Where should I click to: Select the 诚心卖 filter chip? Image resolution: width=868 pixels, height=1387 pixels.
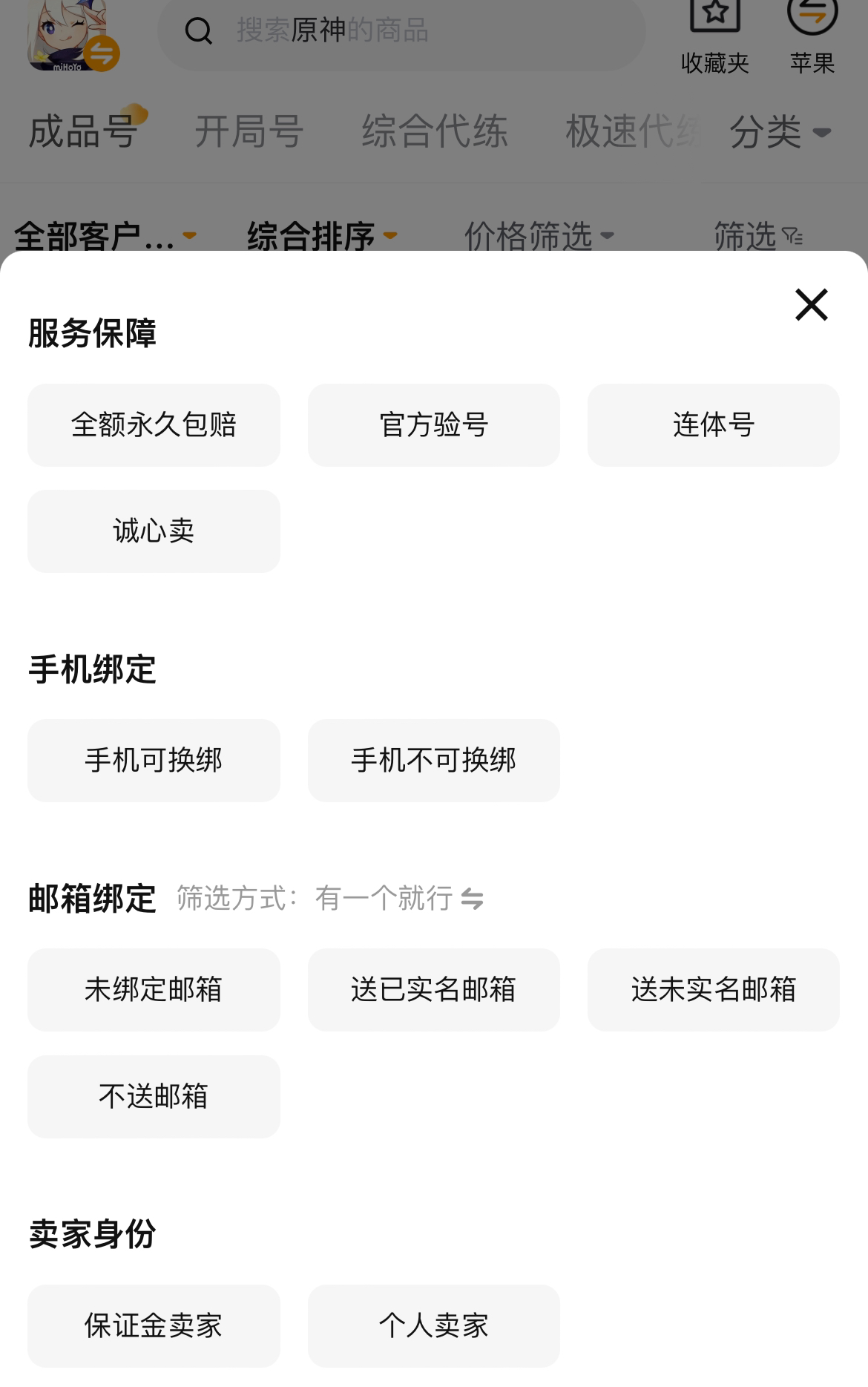click(154, 531)
